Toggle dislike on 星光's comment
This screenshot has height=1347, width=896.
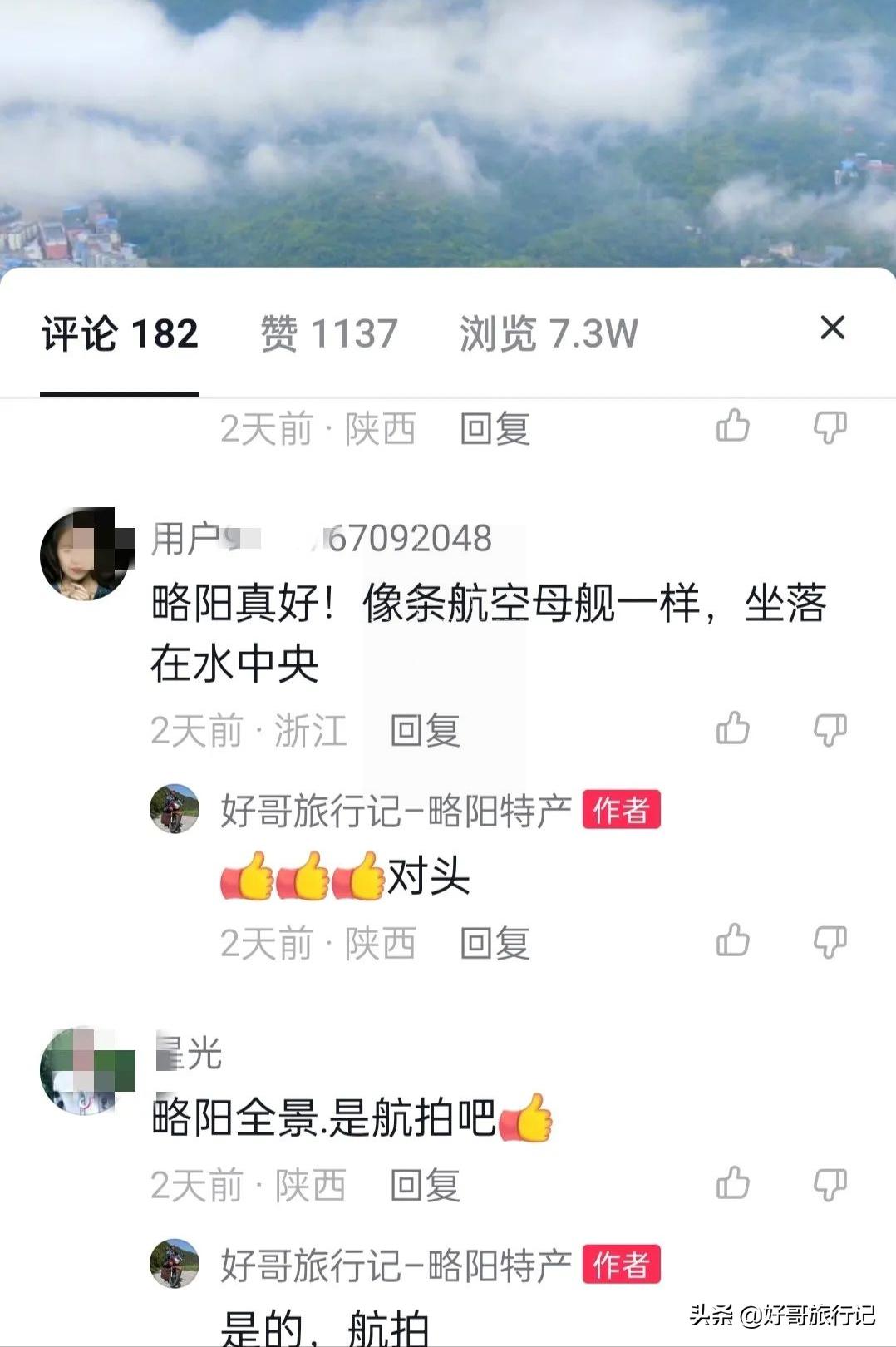829,1185
